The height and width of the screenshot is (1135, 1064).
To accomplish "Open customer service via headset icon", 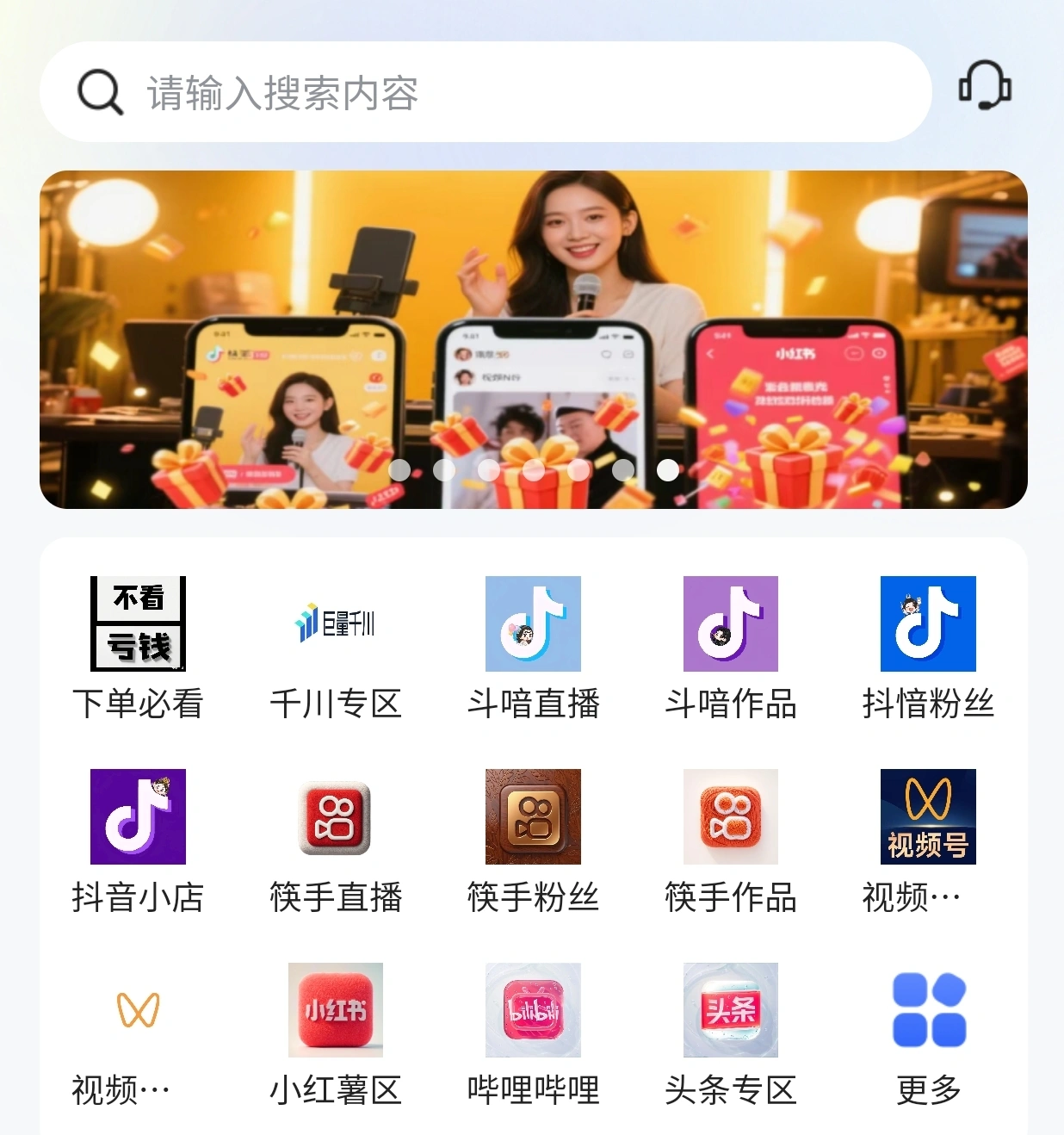I will click(985, 87).
